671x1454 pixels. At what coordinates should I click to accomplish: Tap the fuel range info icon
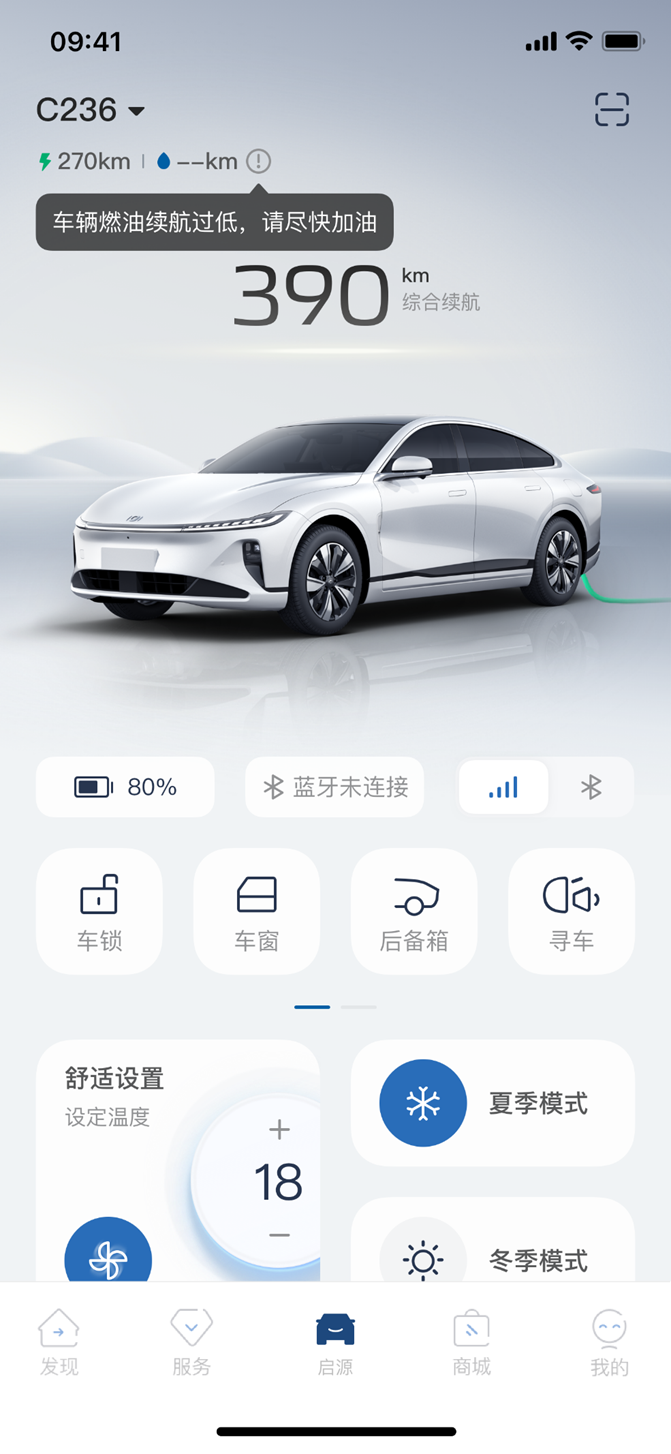258,161
